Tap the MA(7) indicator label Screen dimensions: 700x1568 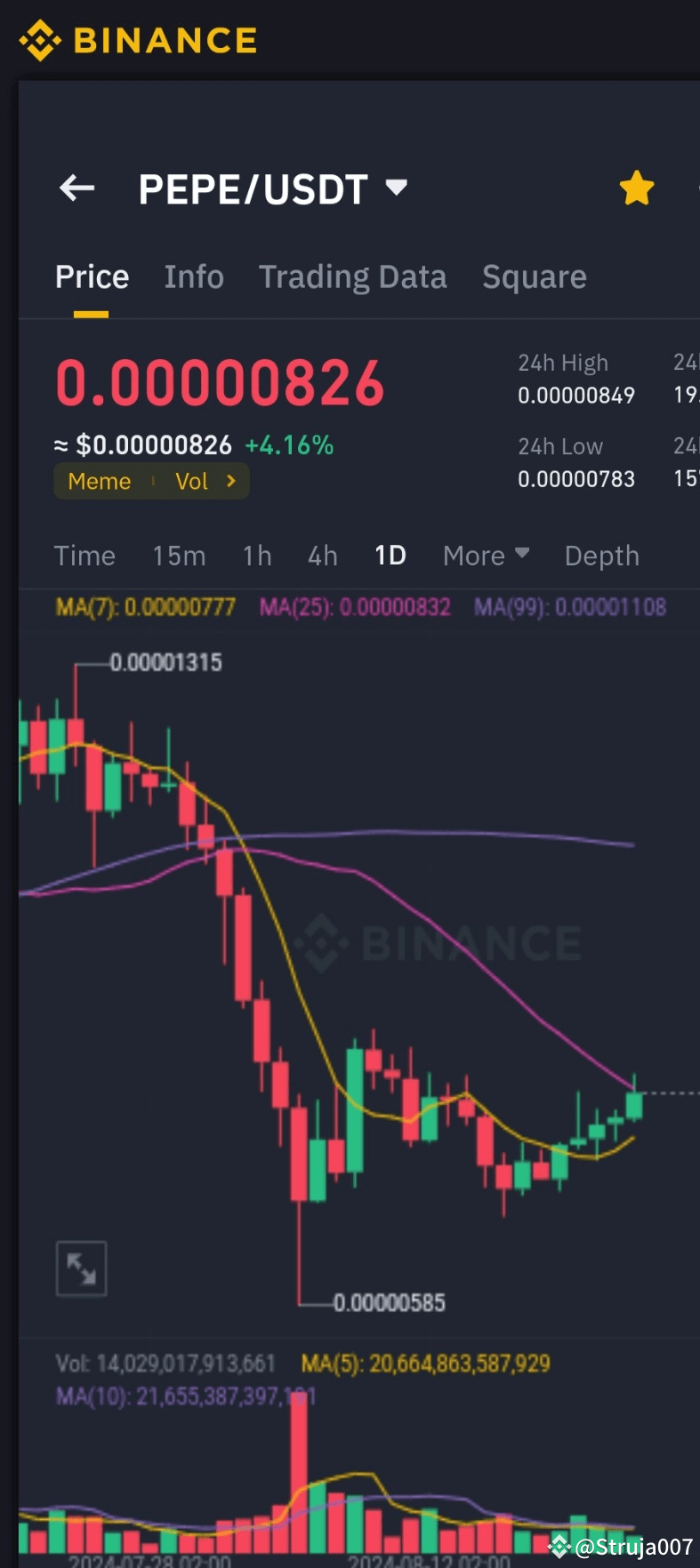point(144,606)
